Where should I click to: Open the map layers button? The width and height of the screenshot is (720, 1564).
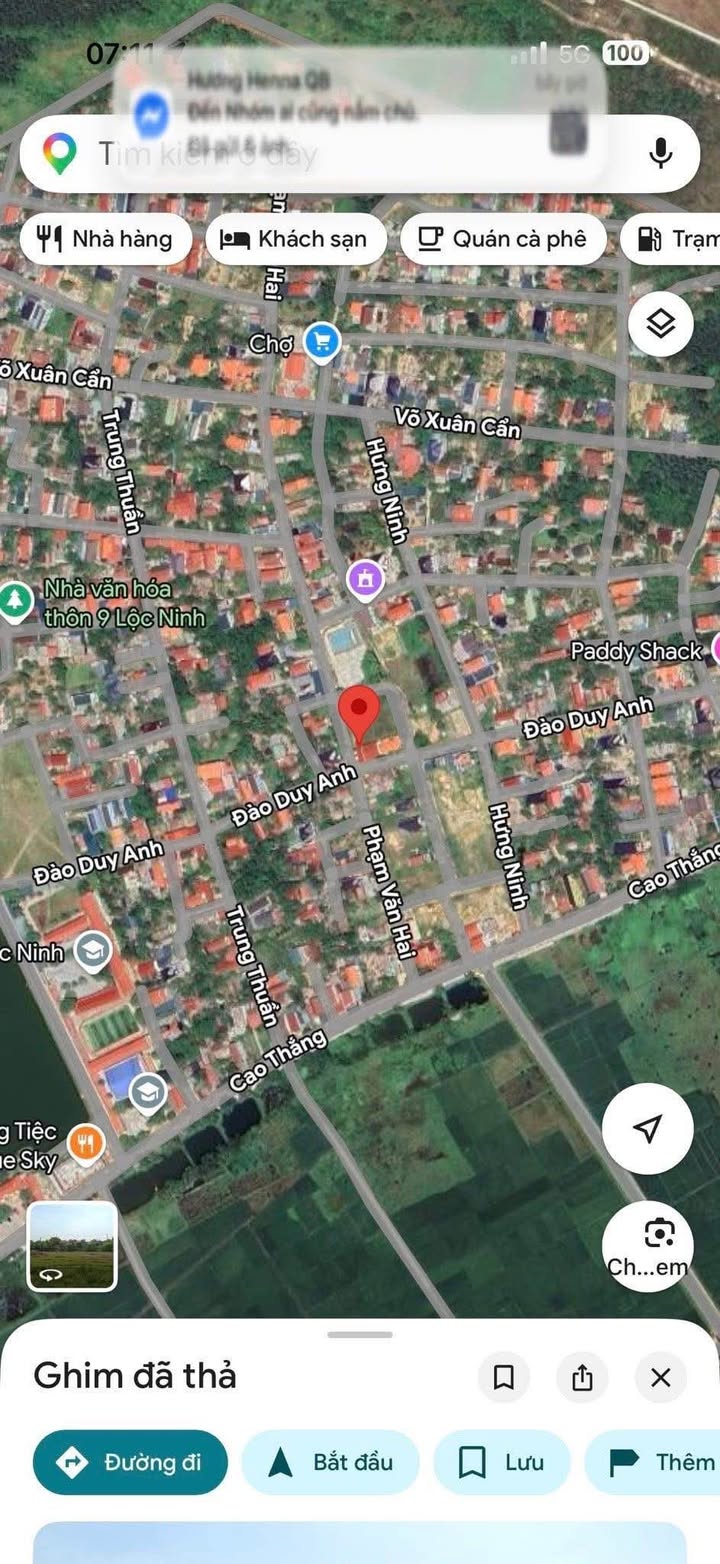tap(660, 324)
